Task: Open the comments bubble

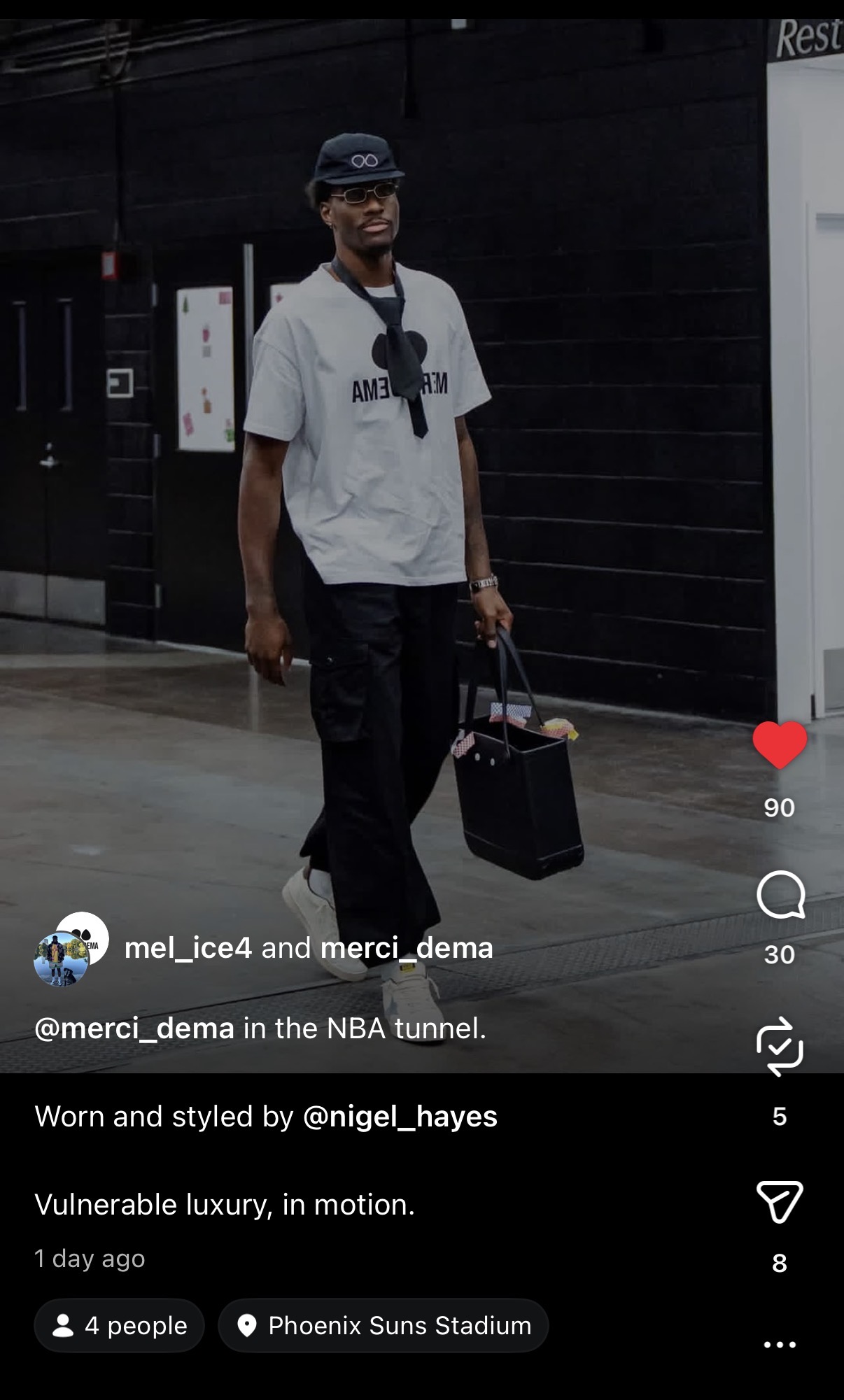Action: tap(780, 895)
